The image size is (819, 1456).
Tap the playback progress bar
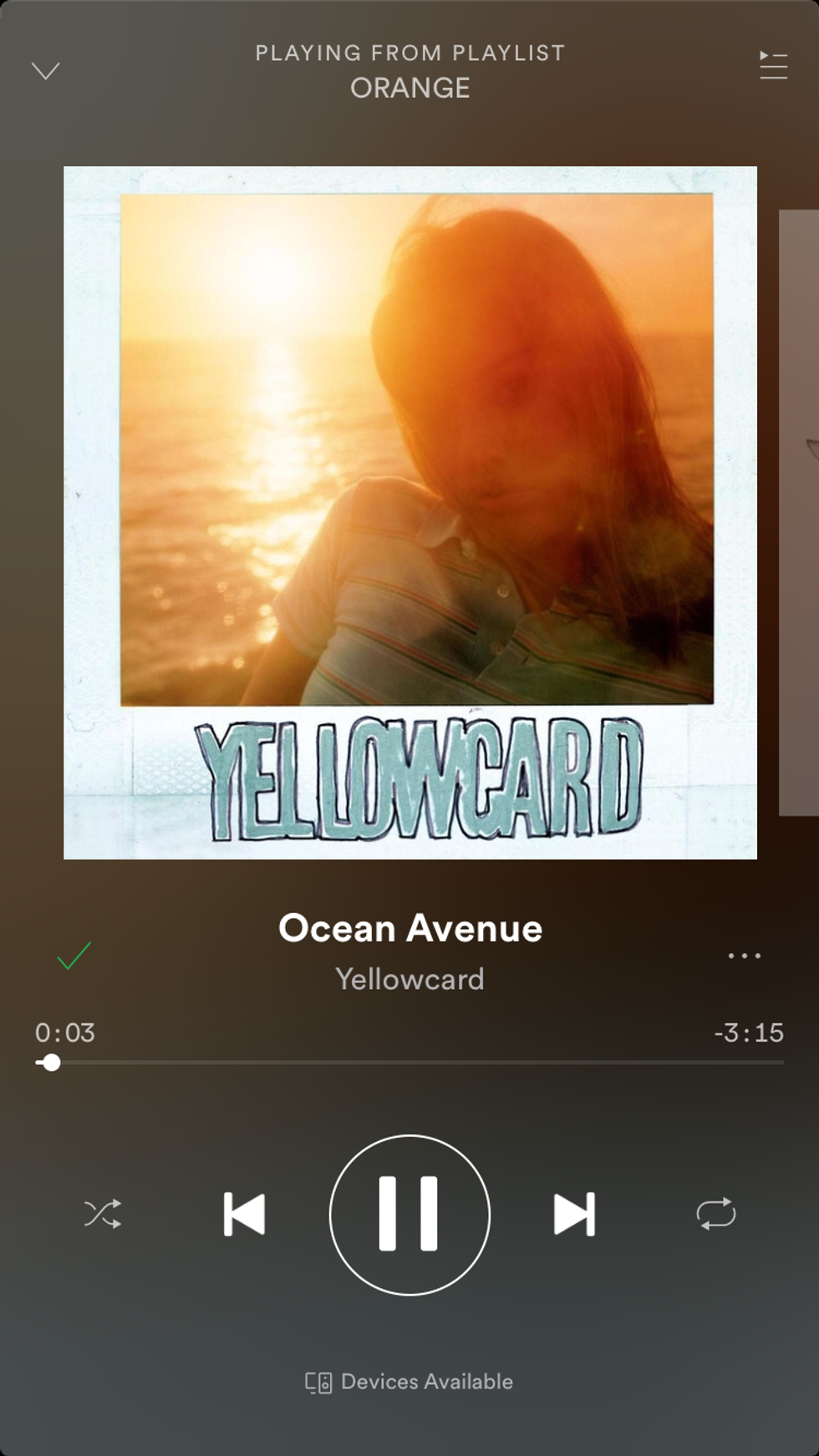[x=409, y=1063]
